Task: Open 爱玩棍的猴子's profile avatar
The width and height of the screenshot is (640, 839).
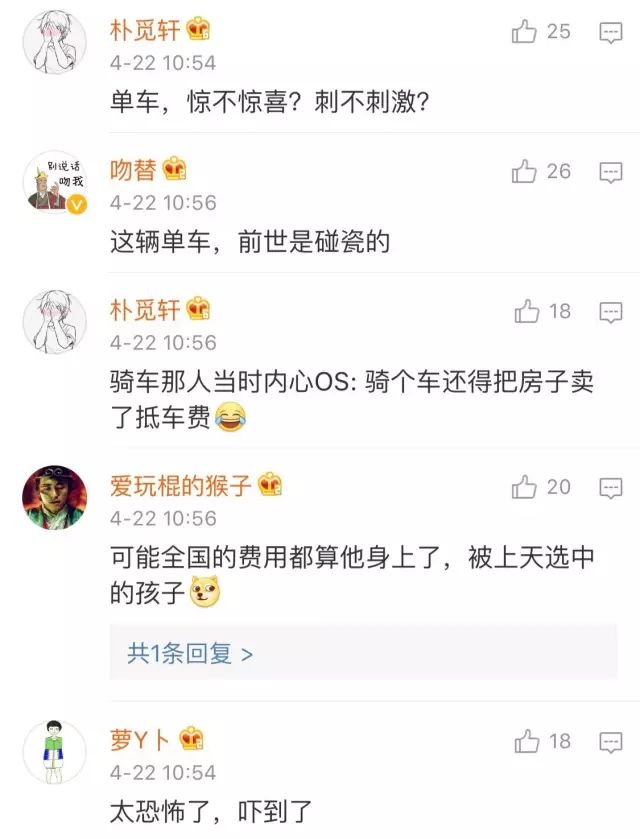Action: point(54,497)
